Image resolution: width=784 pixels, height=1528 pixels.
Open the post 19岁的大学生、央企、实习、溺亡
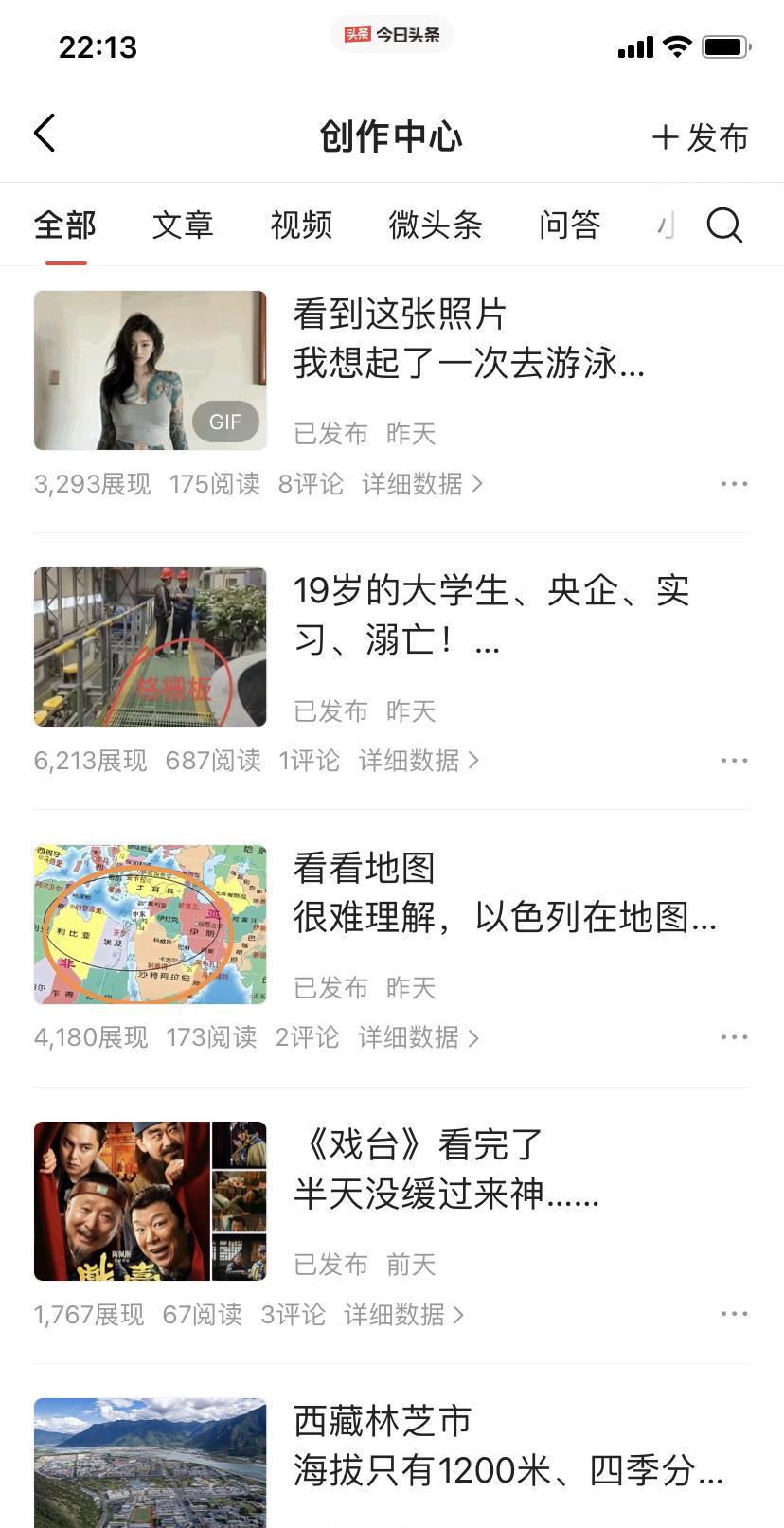490,616
